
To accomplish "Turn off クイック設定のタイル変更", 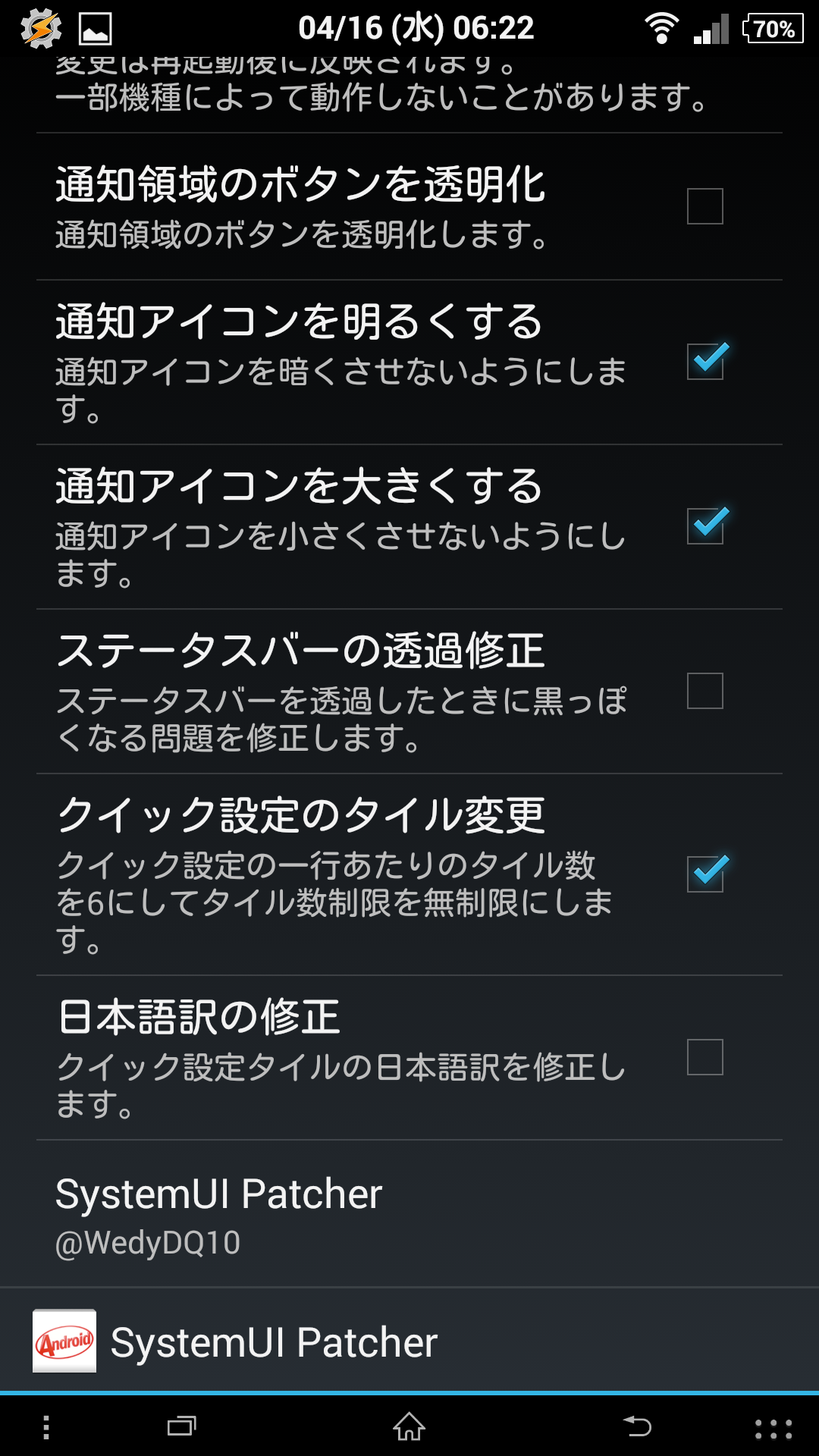I will [704, 874].
